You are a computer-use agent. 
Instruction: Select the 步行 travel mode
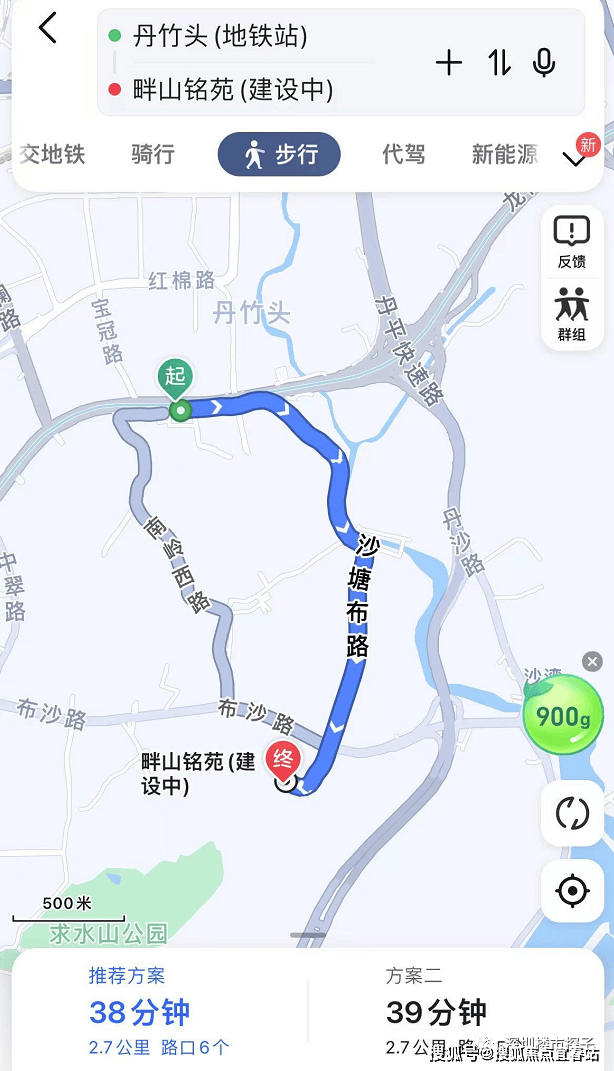(279, 154)
